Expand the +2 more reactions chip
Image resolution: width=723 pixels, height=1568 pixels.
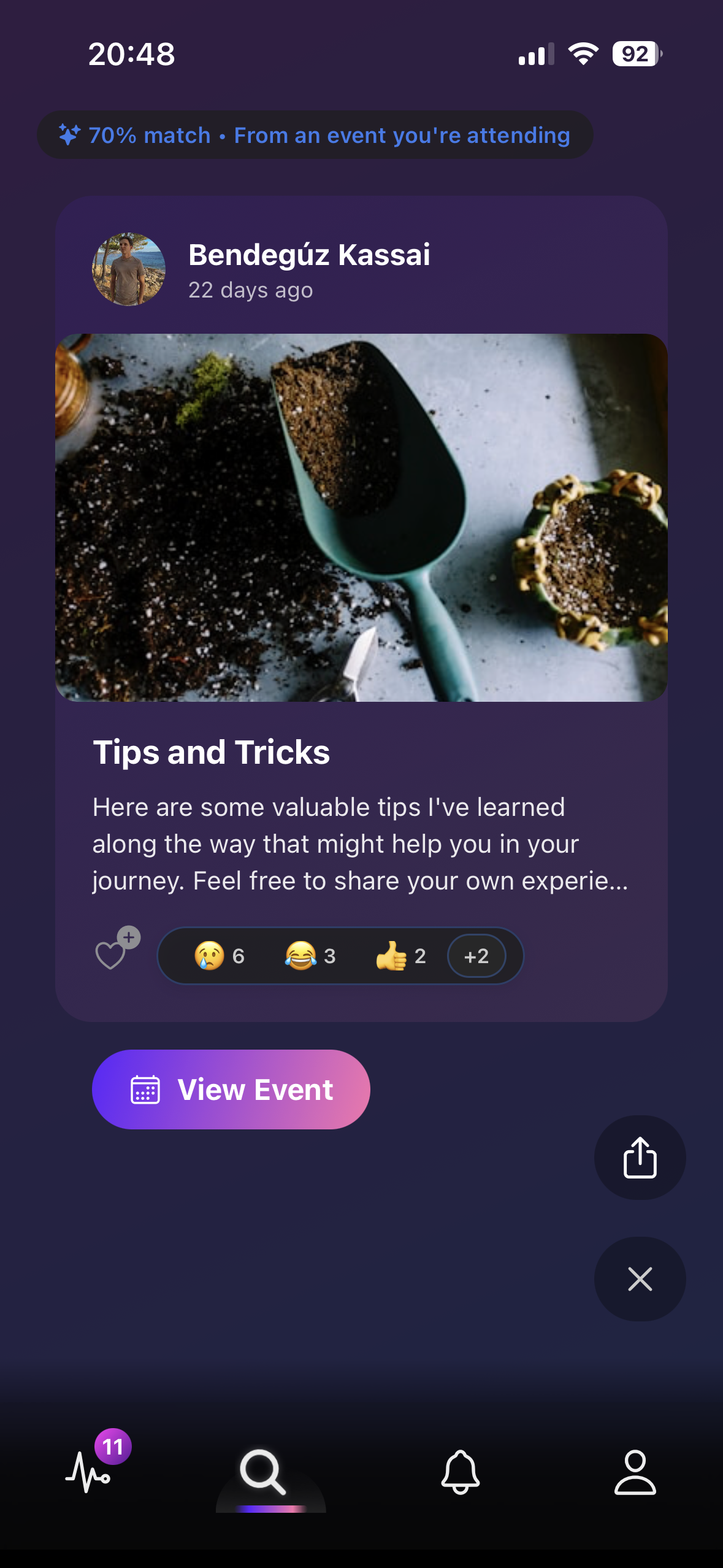click(x=476, y=956)
